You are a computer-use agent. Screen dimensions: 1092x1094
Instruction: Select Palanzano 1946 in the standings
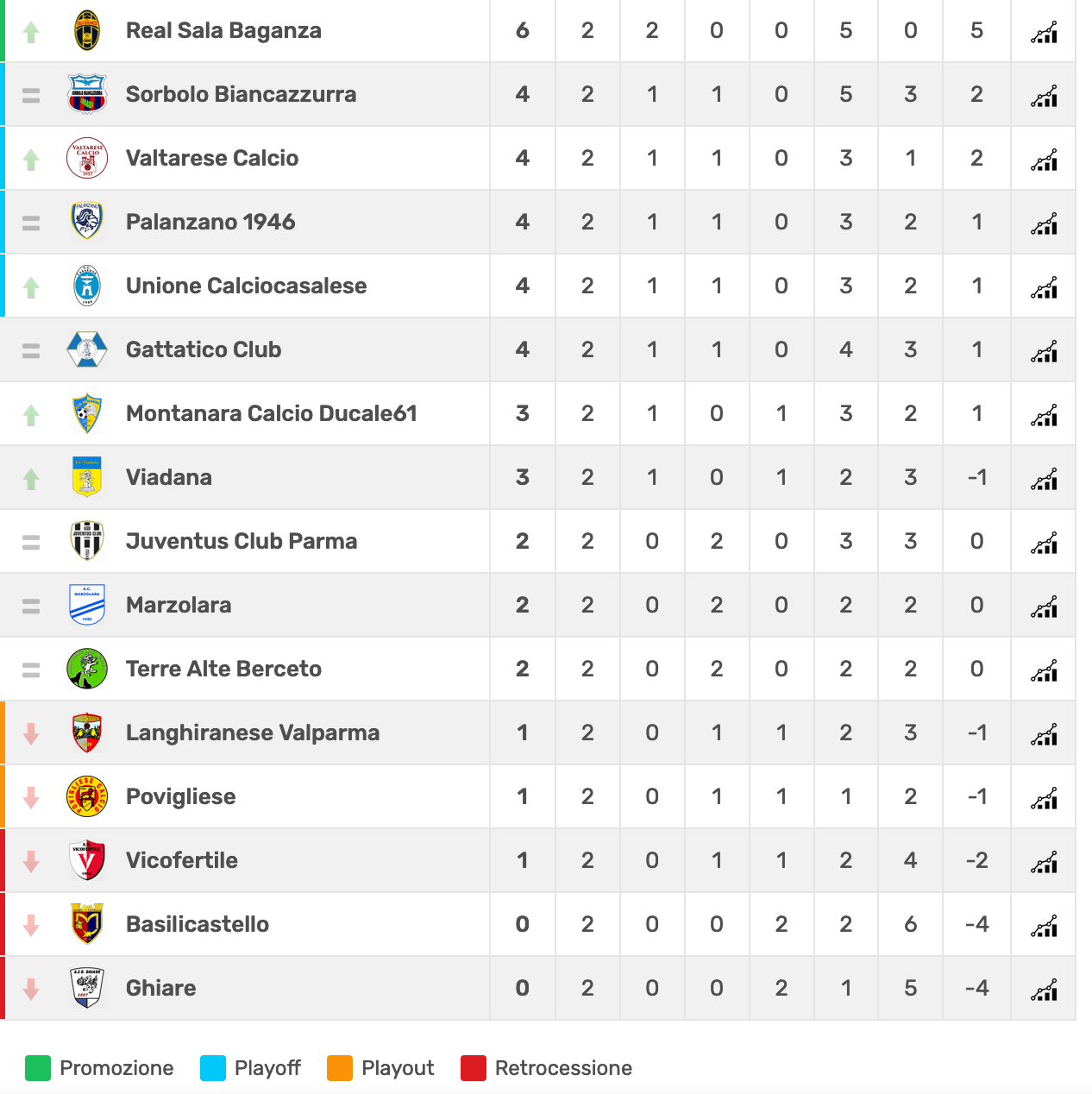(x=210, y=223)
